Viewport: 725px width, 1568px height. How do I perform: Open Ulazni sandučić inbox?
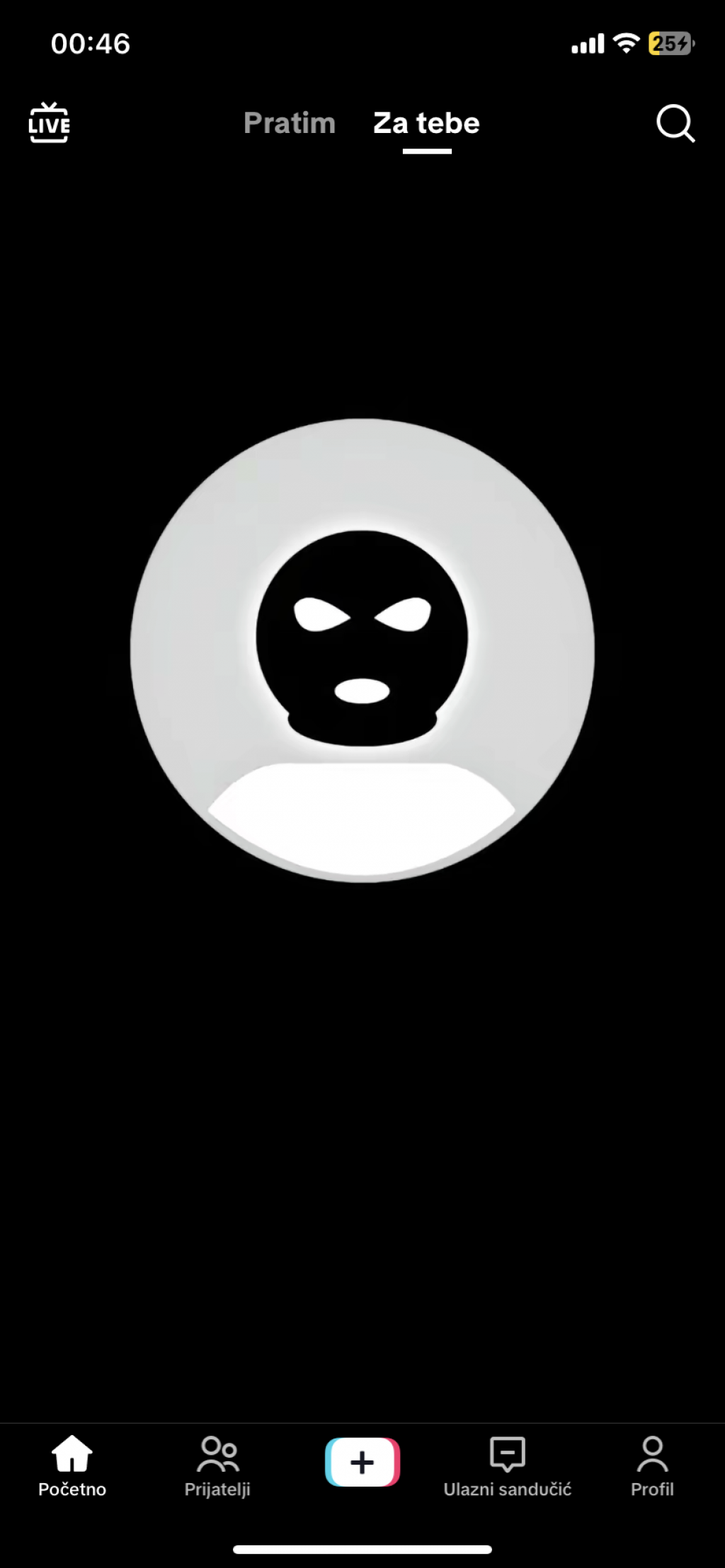(507, 1466)
